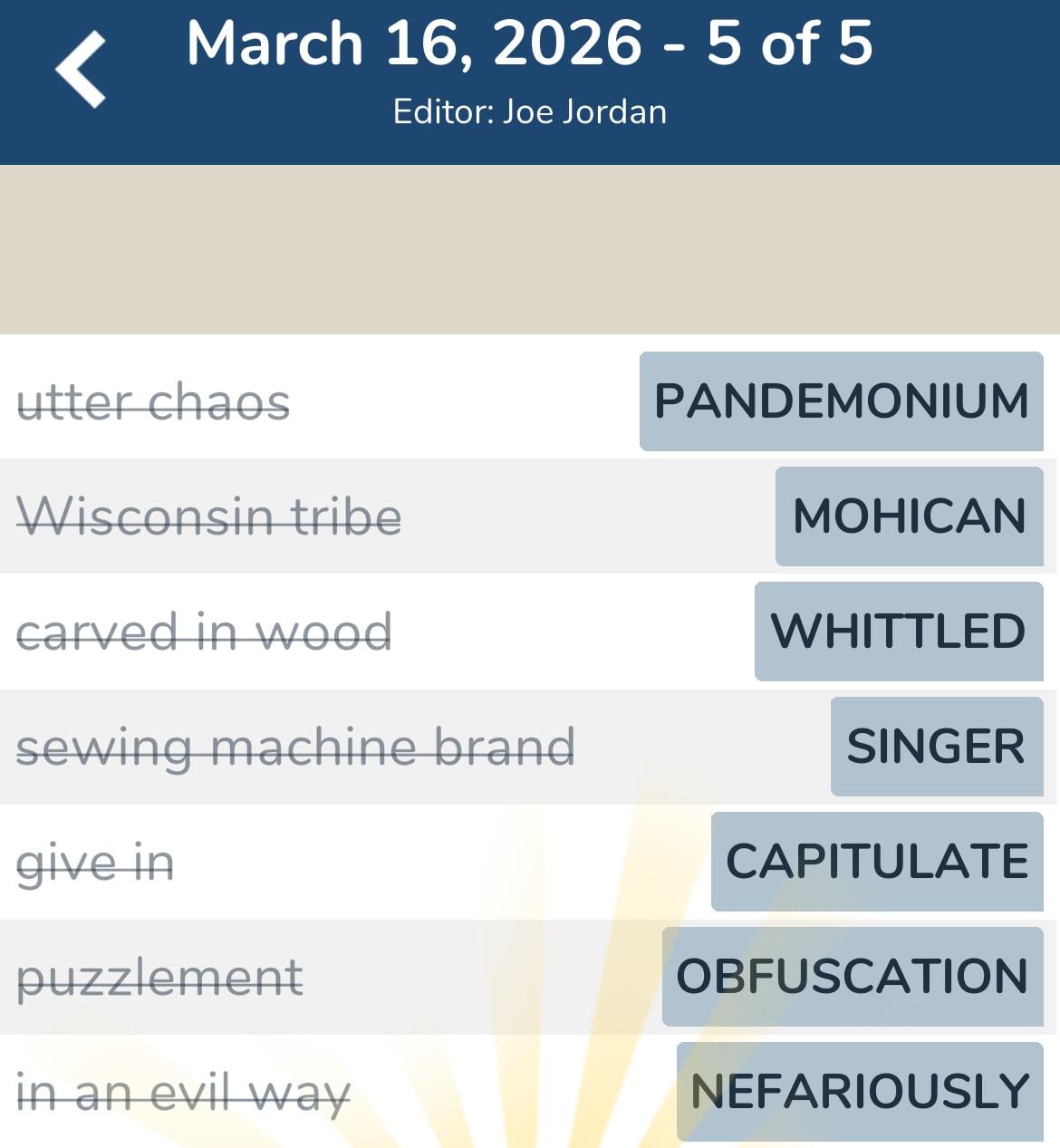Click the dark blue header bar
The image size is (1060, 1148).
point(530,82)
